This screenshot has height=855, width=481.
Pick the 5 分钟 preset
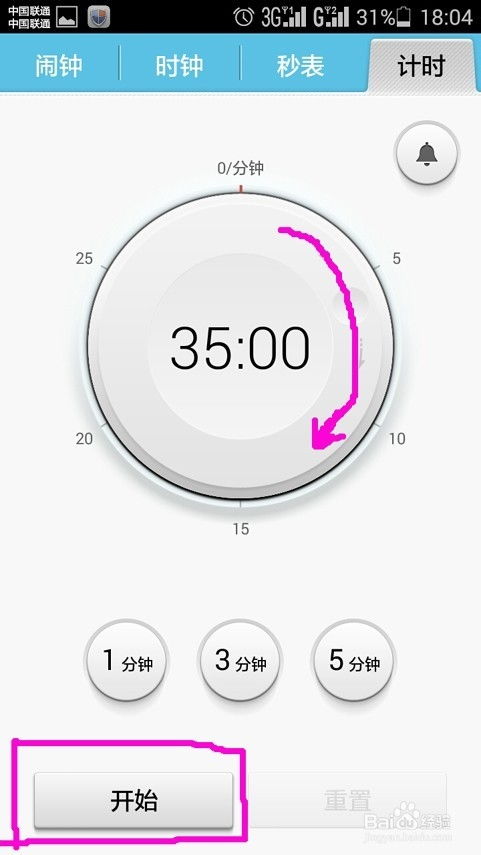pos(354,661)
